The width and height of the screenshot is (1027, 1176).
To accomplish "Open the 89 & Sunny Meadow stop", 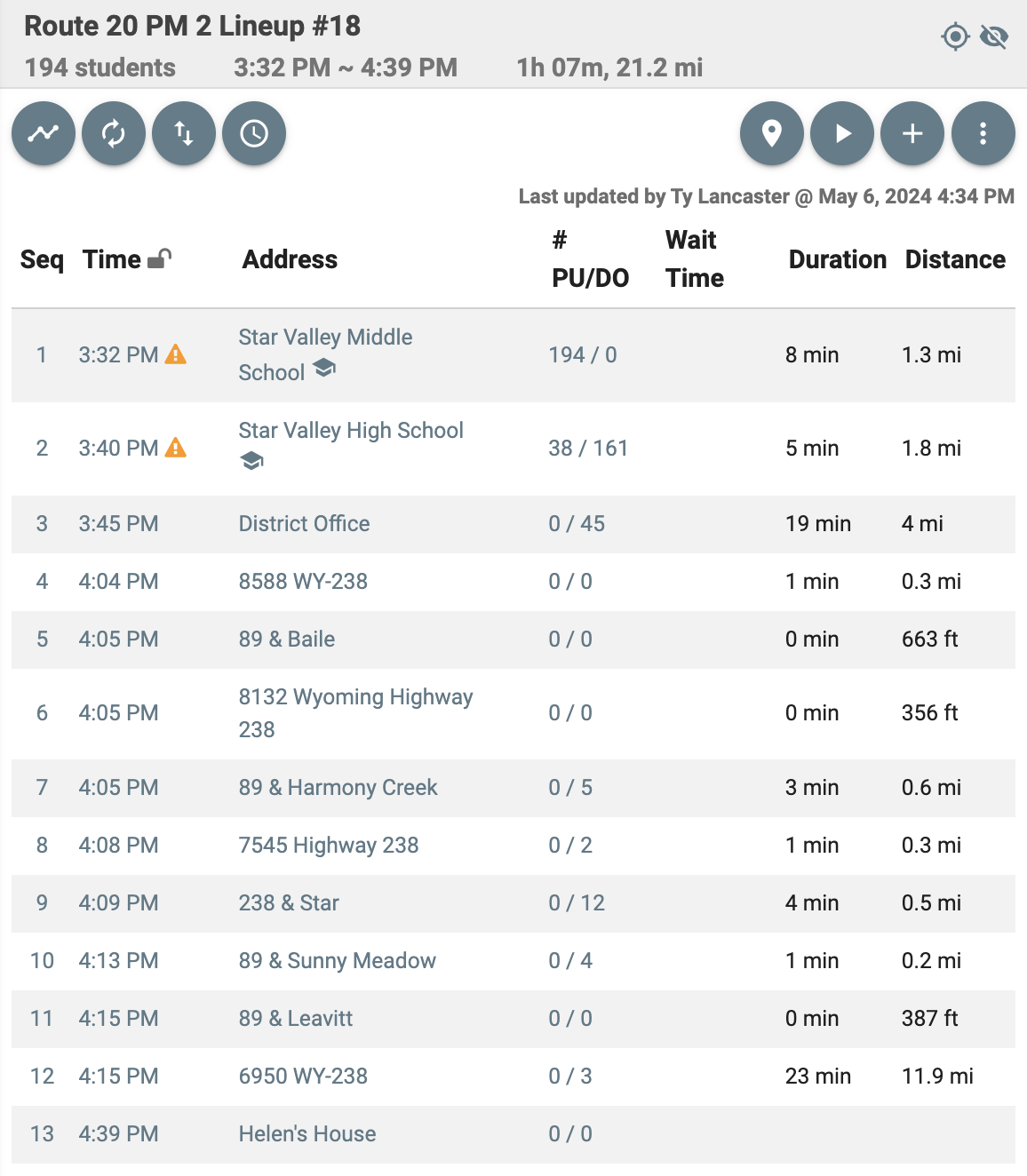I will [337, 961].
